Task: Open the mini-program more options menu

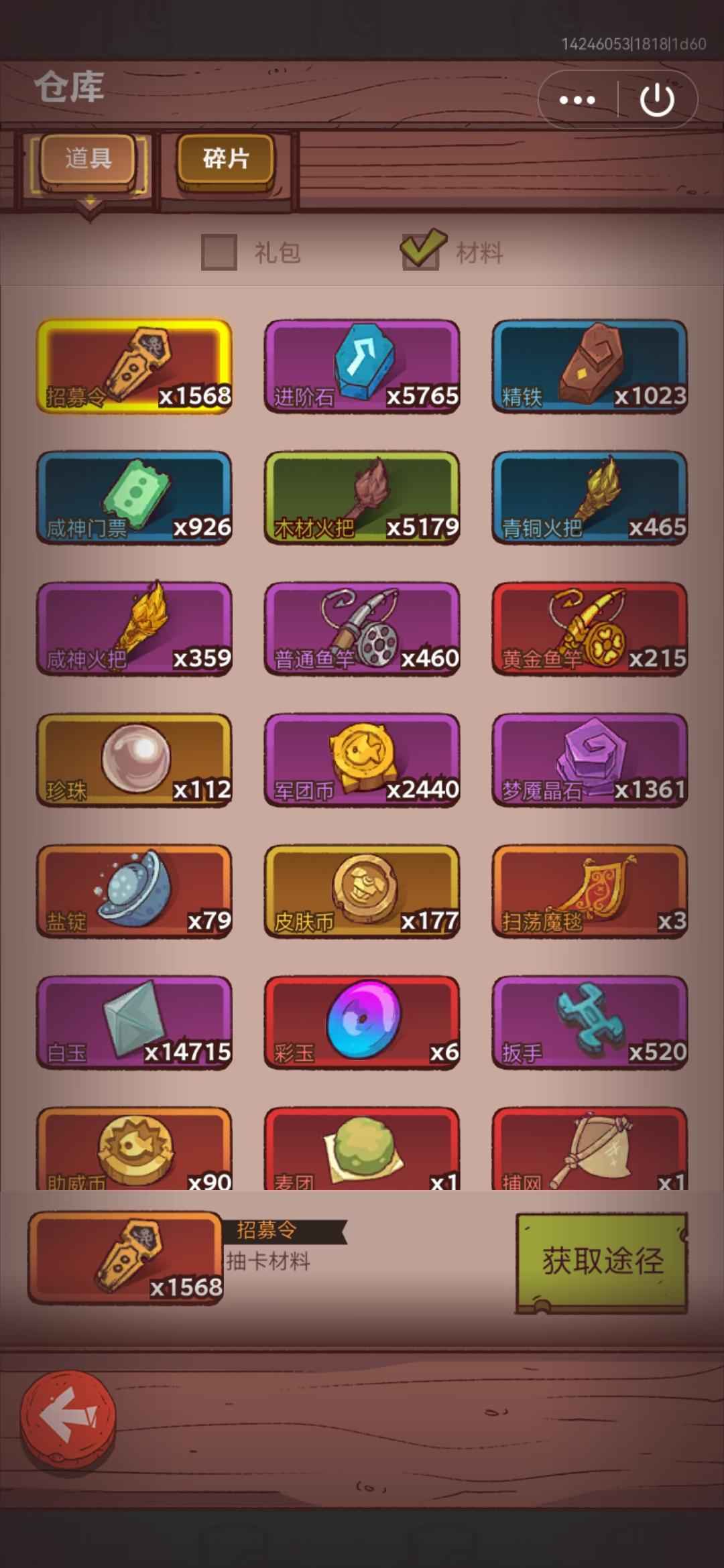Action: coord(577,100)
